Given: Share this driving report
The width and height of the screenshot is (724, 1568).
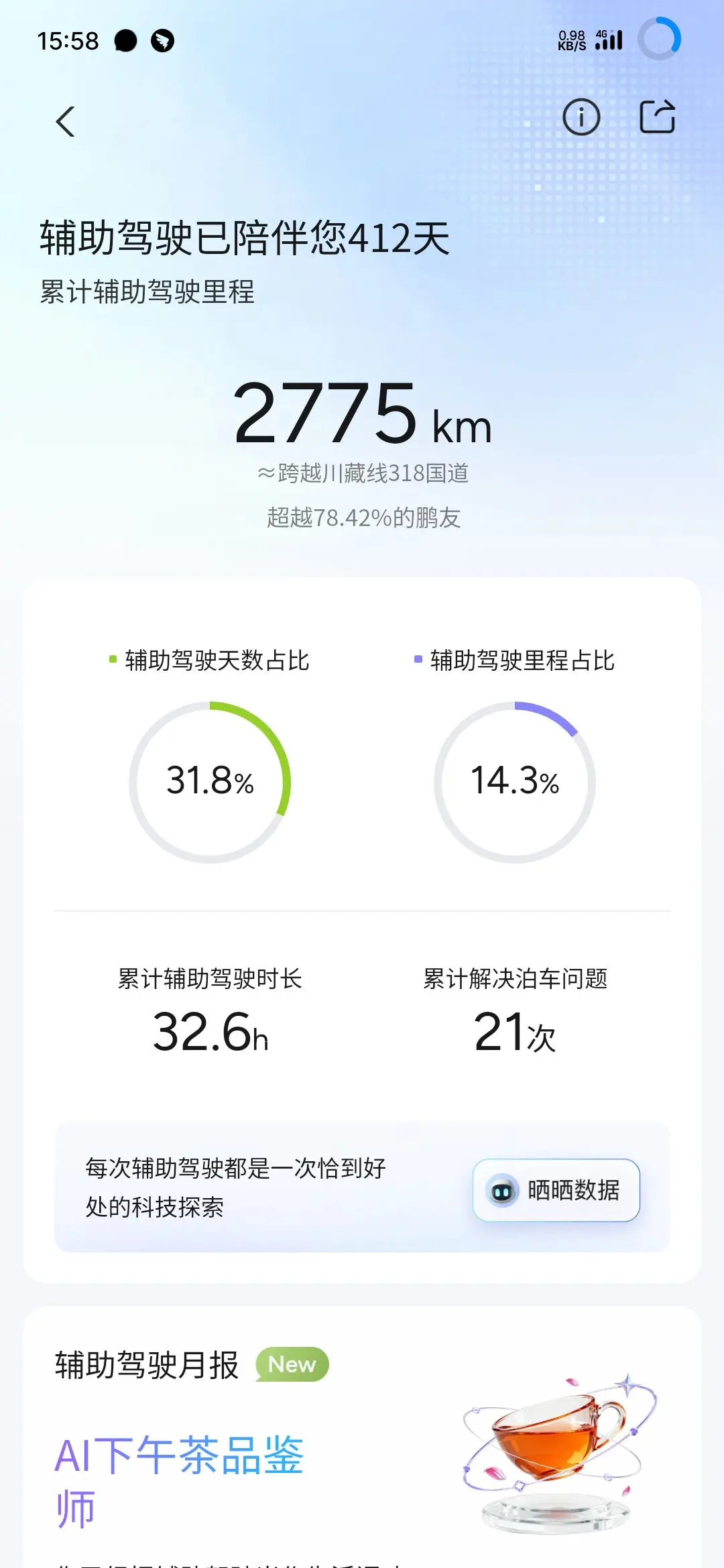Looking at the screenshot, I should click(657, 117).
